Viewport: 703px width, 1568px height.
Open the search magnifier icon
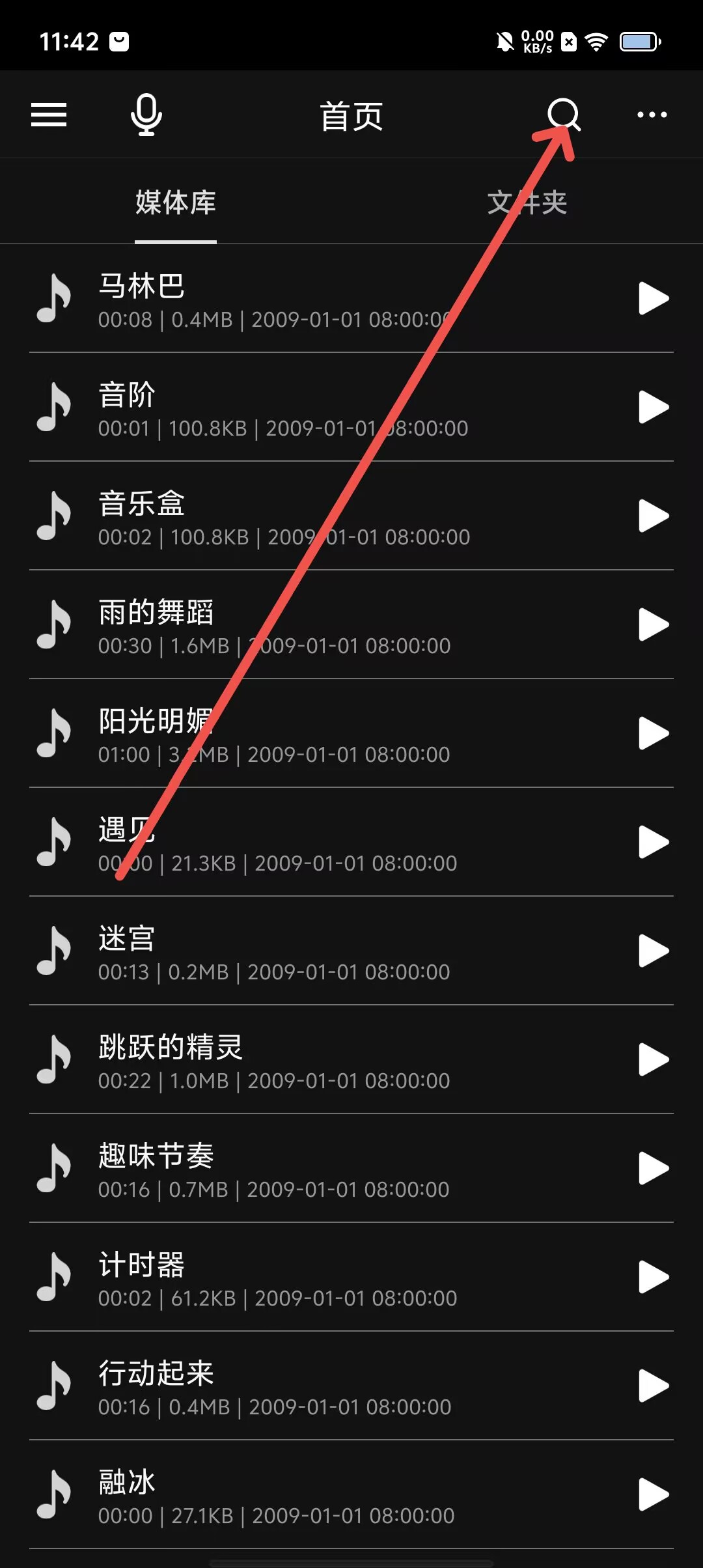(564, 115)
